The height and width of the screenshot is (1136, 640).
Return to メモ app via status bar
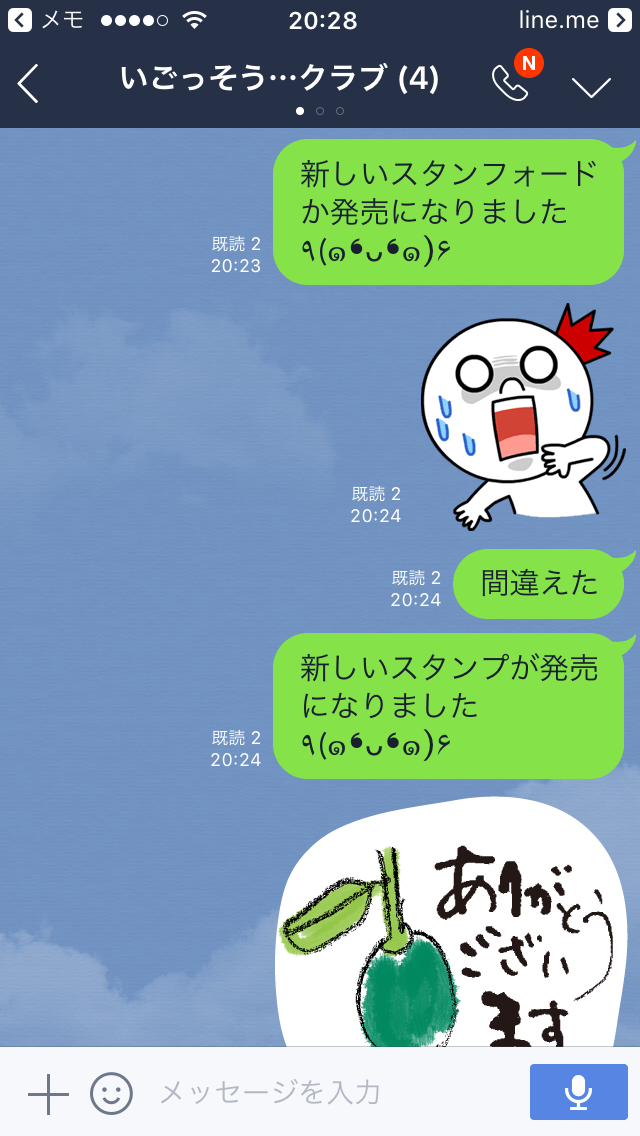point(46,19)
